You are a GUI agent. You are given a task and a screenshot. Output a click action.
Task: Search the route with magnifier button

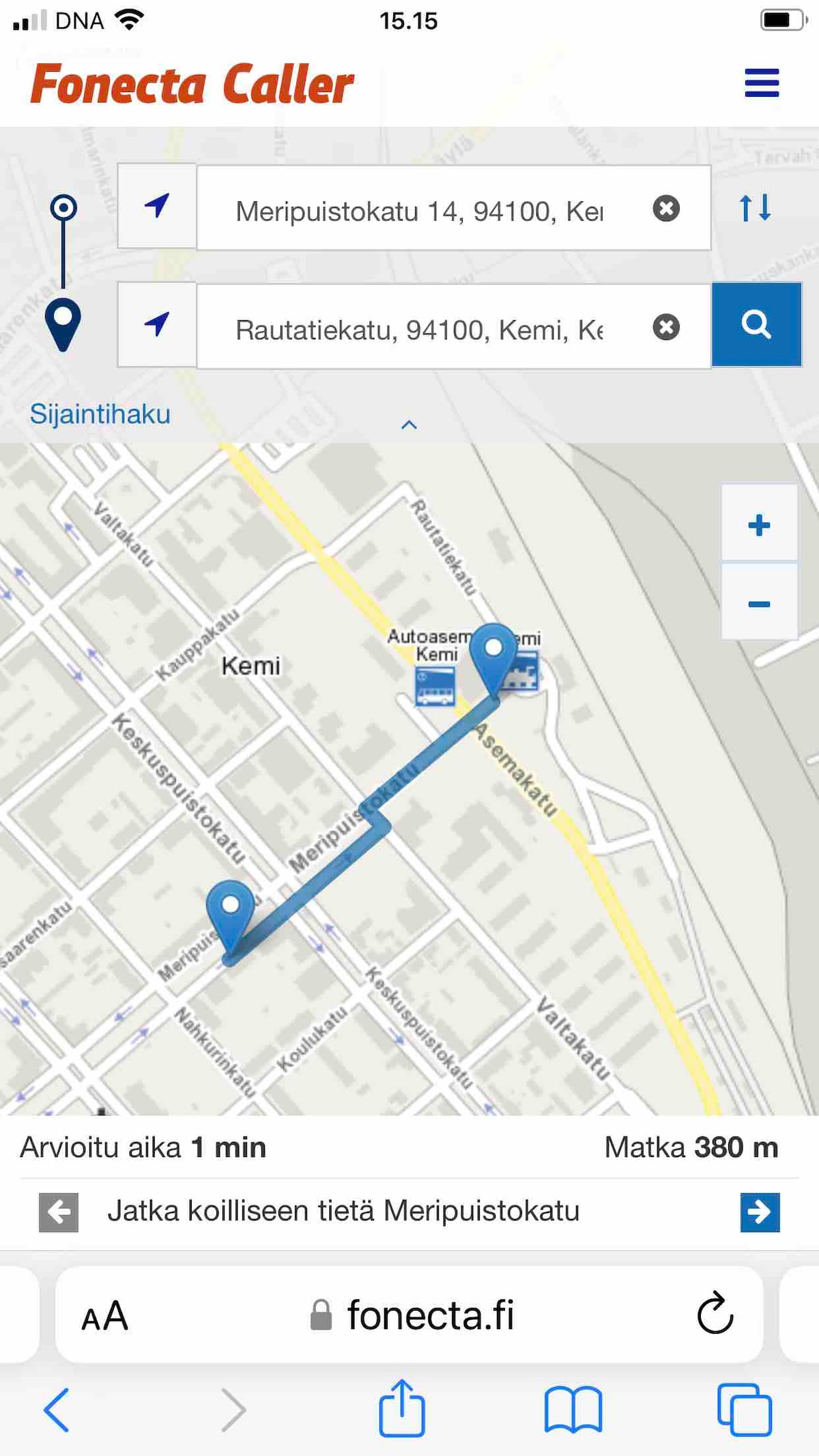(756, 325)
